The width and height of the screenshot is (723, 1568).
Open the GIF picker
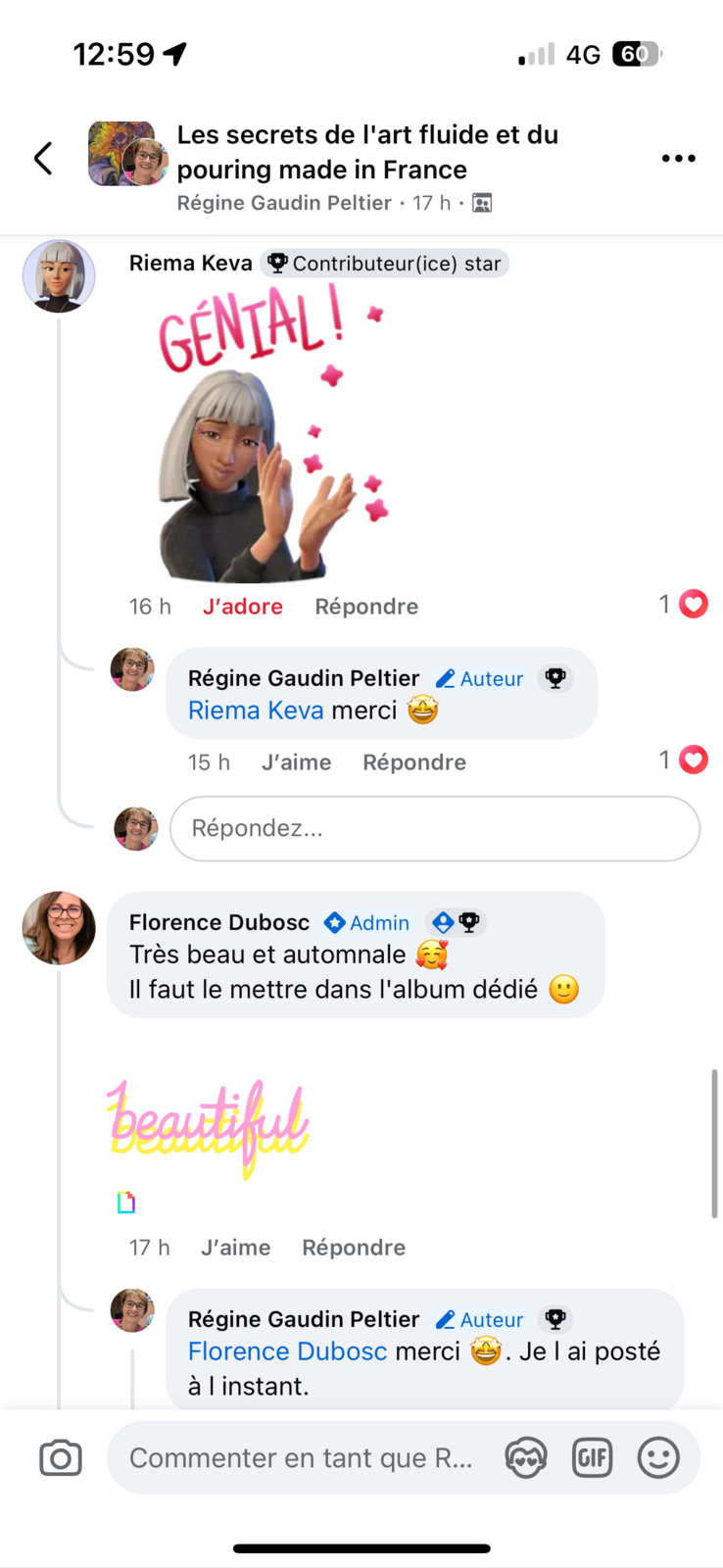point(592,1458)
